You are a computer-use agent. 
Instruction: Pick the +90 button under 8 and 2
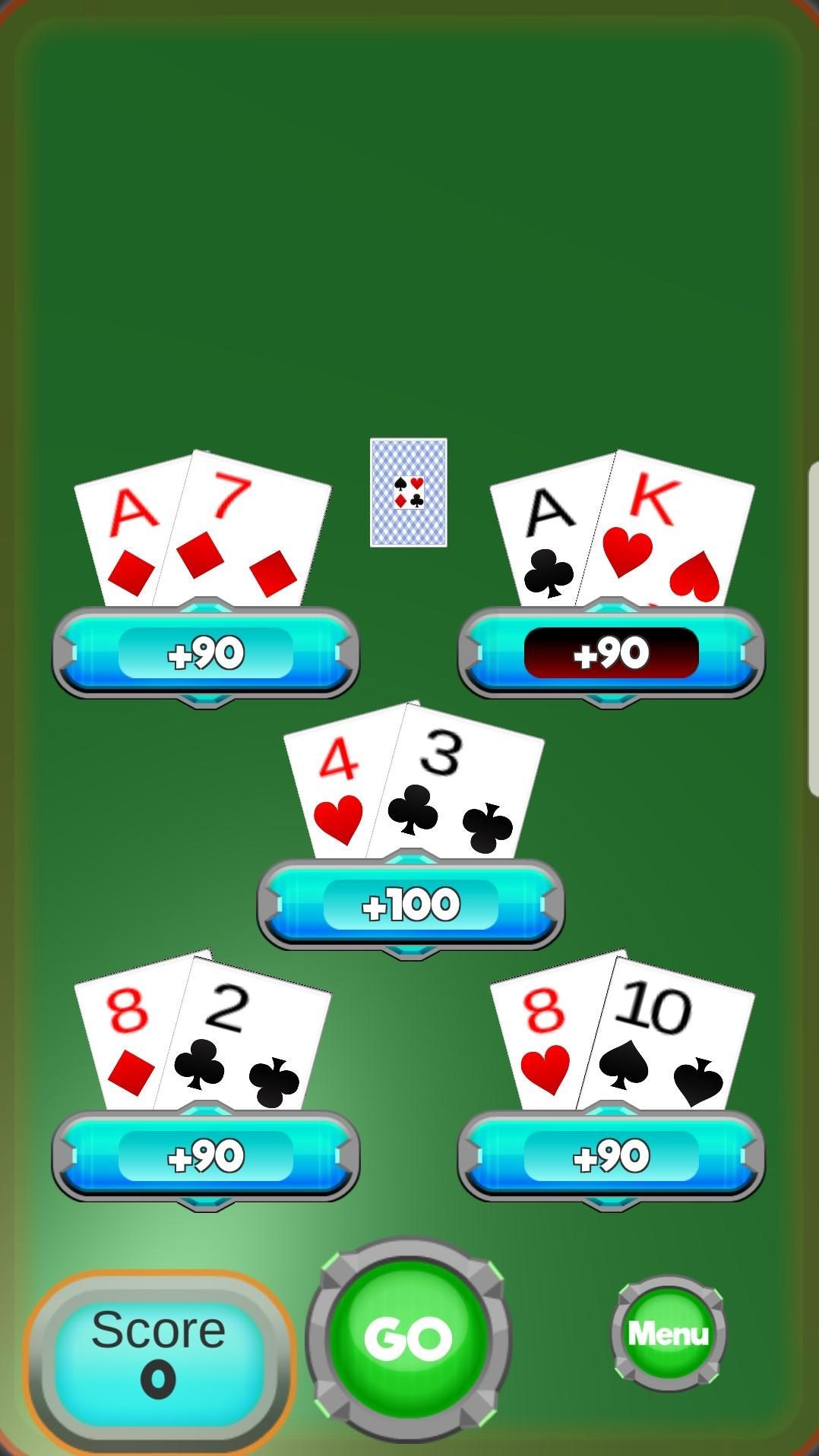click(x=206, y=1156)
